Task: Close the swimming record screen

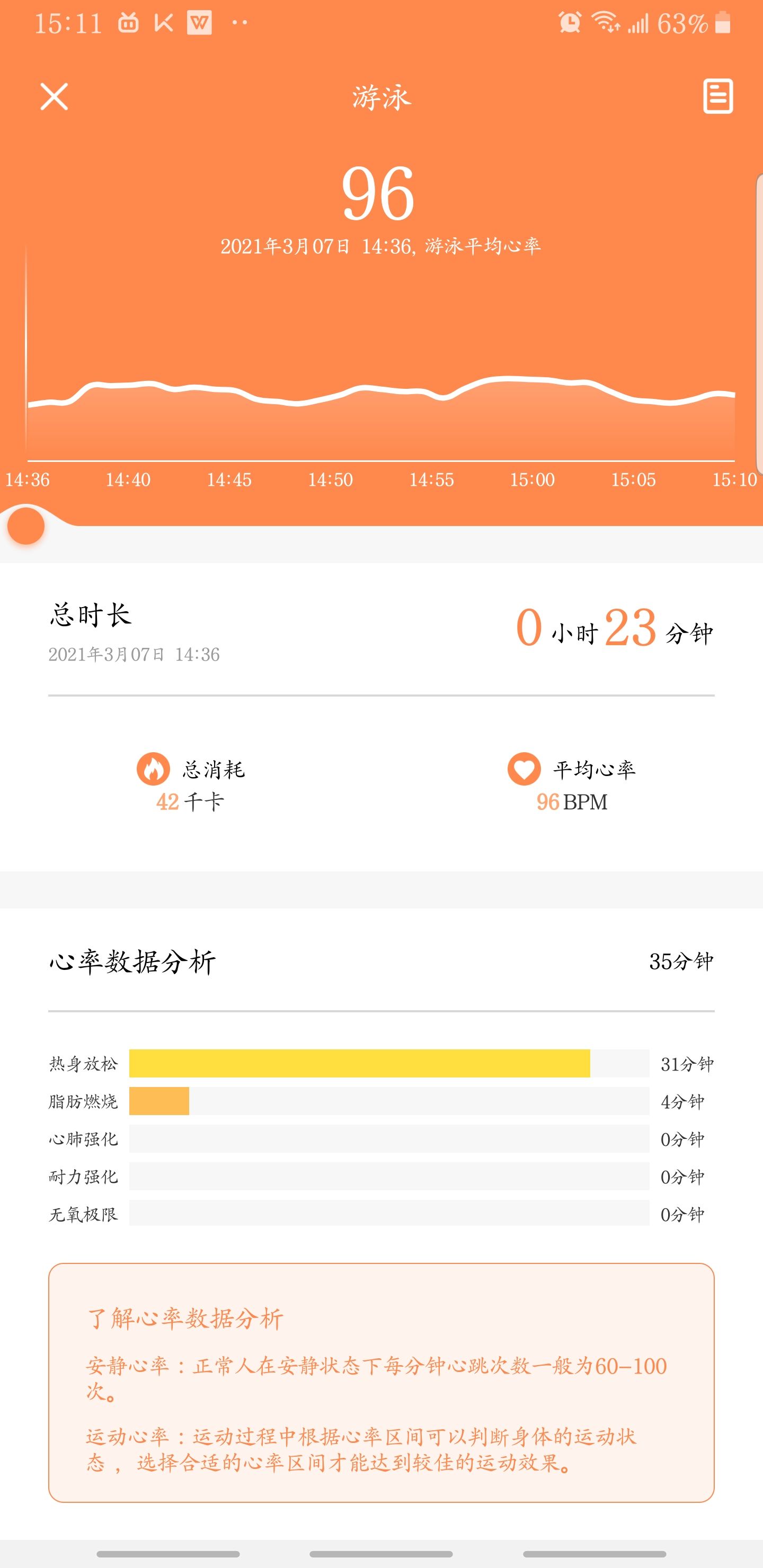Action: click(x=54, y=97)
